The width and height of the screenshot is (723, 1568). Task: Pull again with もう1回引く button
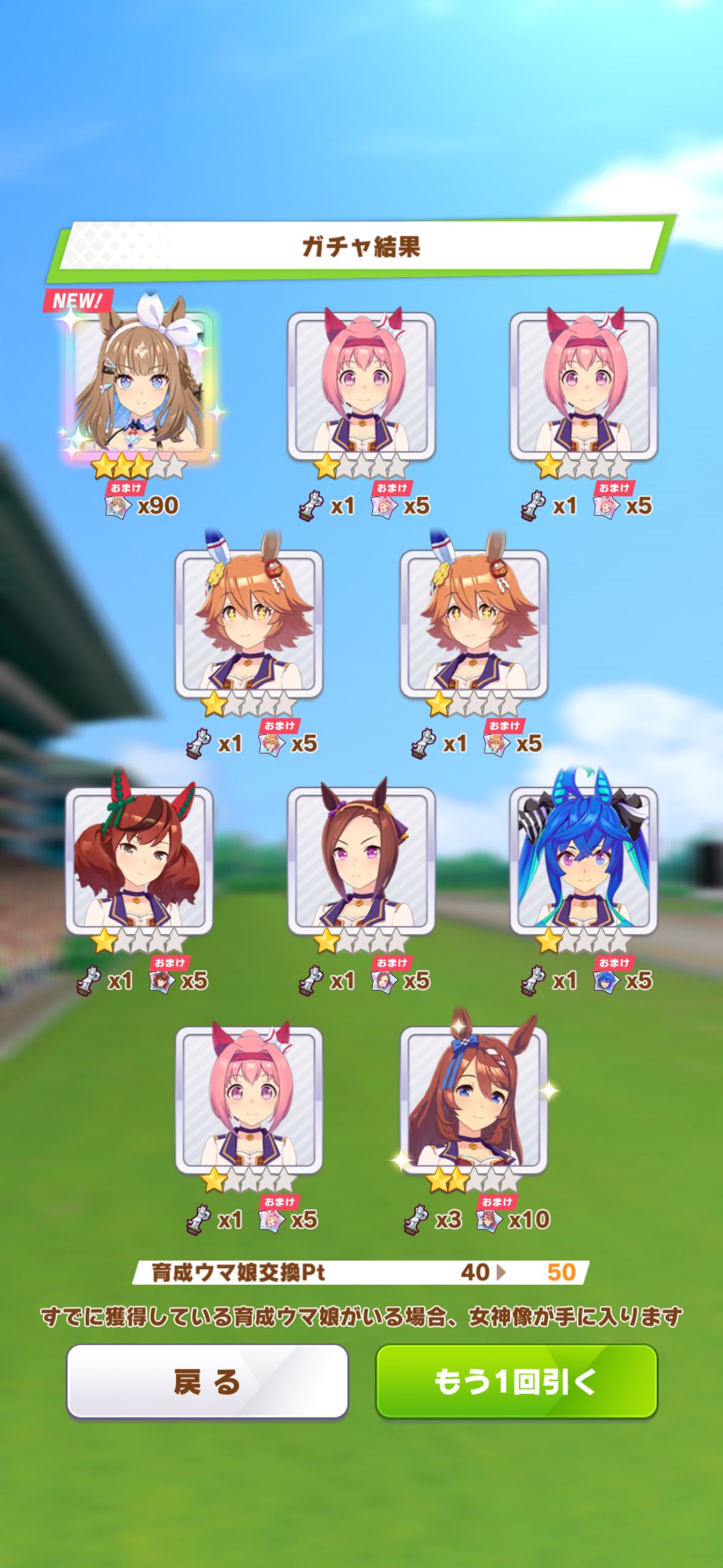pyautogui.click(x=516, y=1382)
